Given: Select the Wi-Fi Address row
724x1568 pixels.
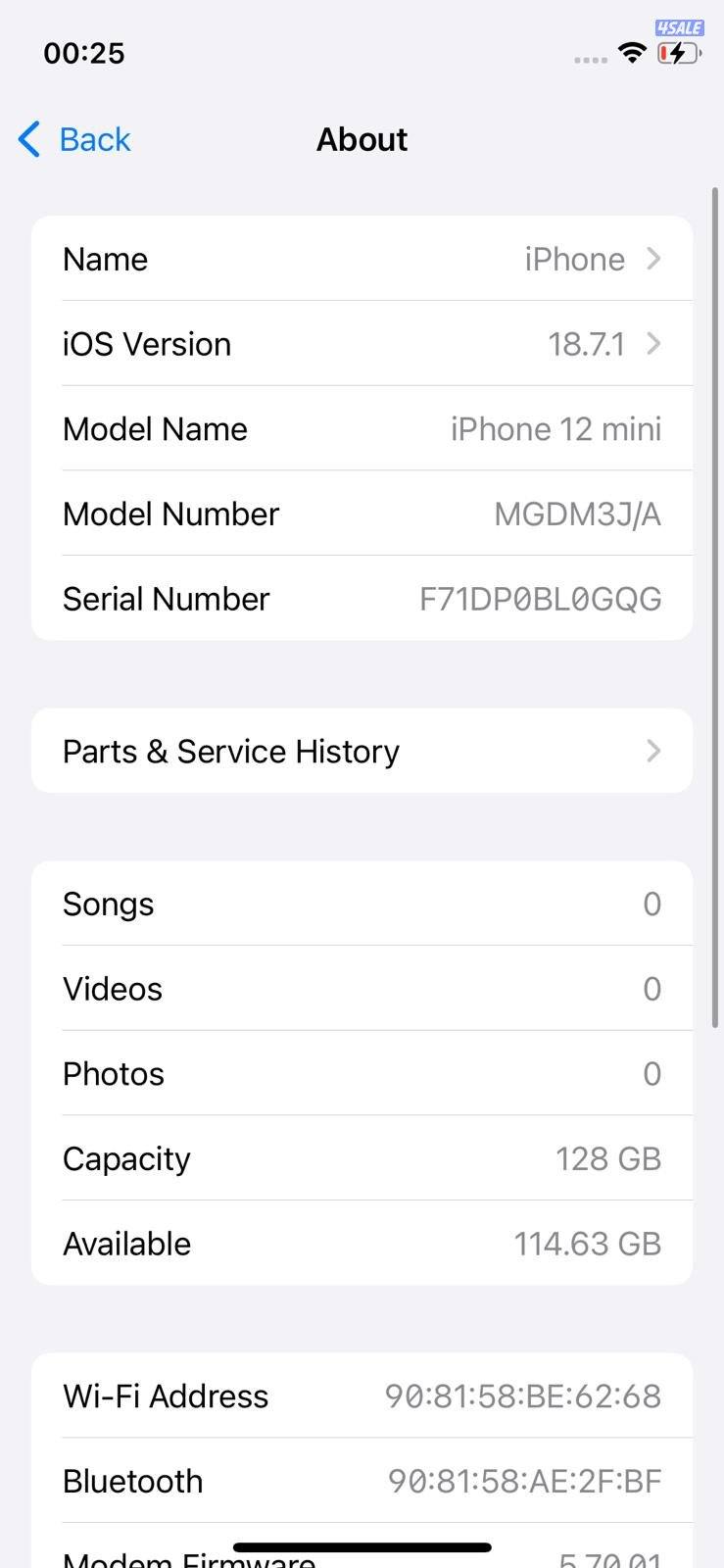Looking at the screenshot, I should [362, 1396].
